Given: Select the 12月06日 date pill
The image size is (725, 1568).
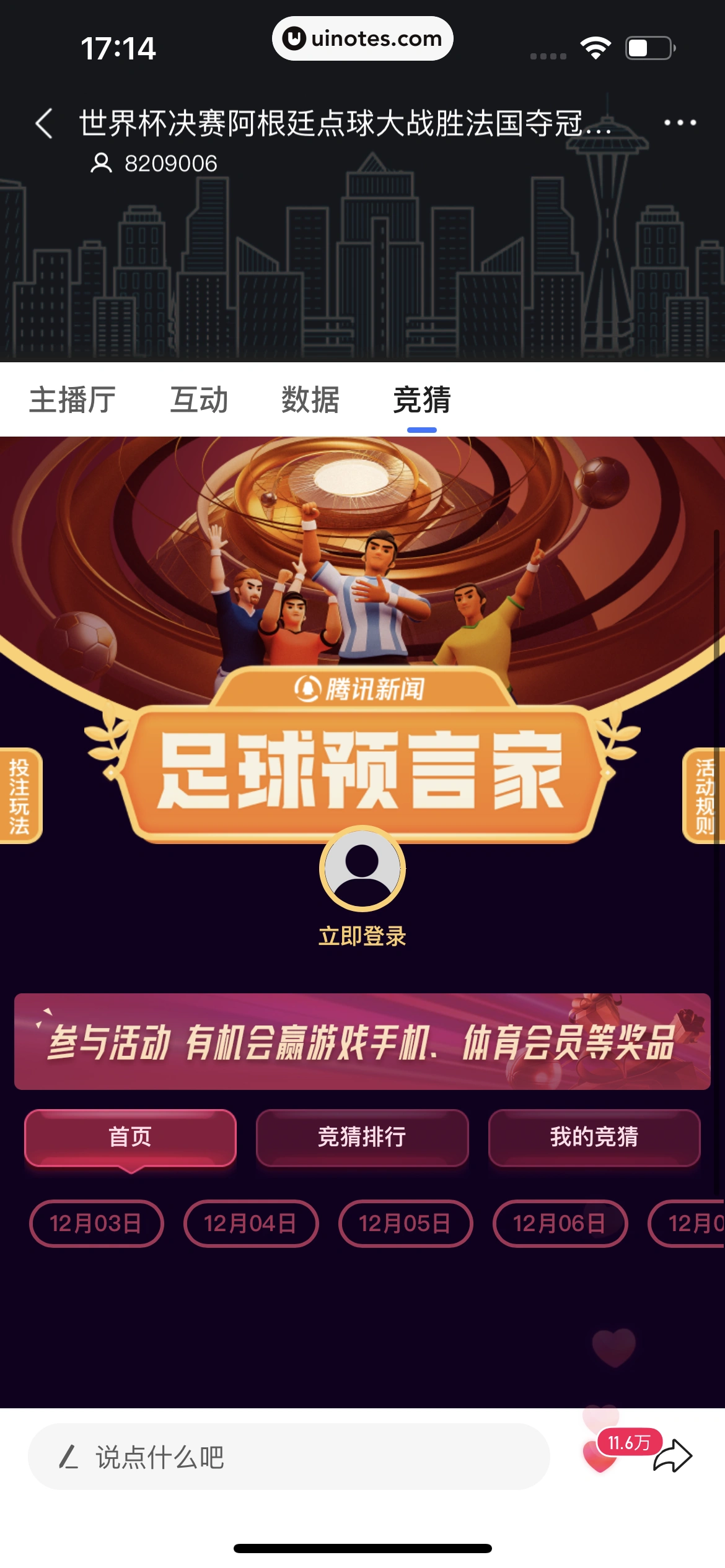Looking at the screenshot, I should click(561, 1223).
